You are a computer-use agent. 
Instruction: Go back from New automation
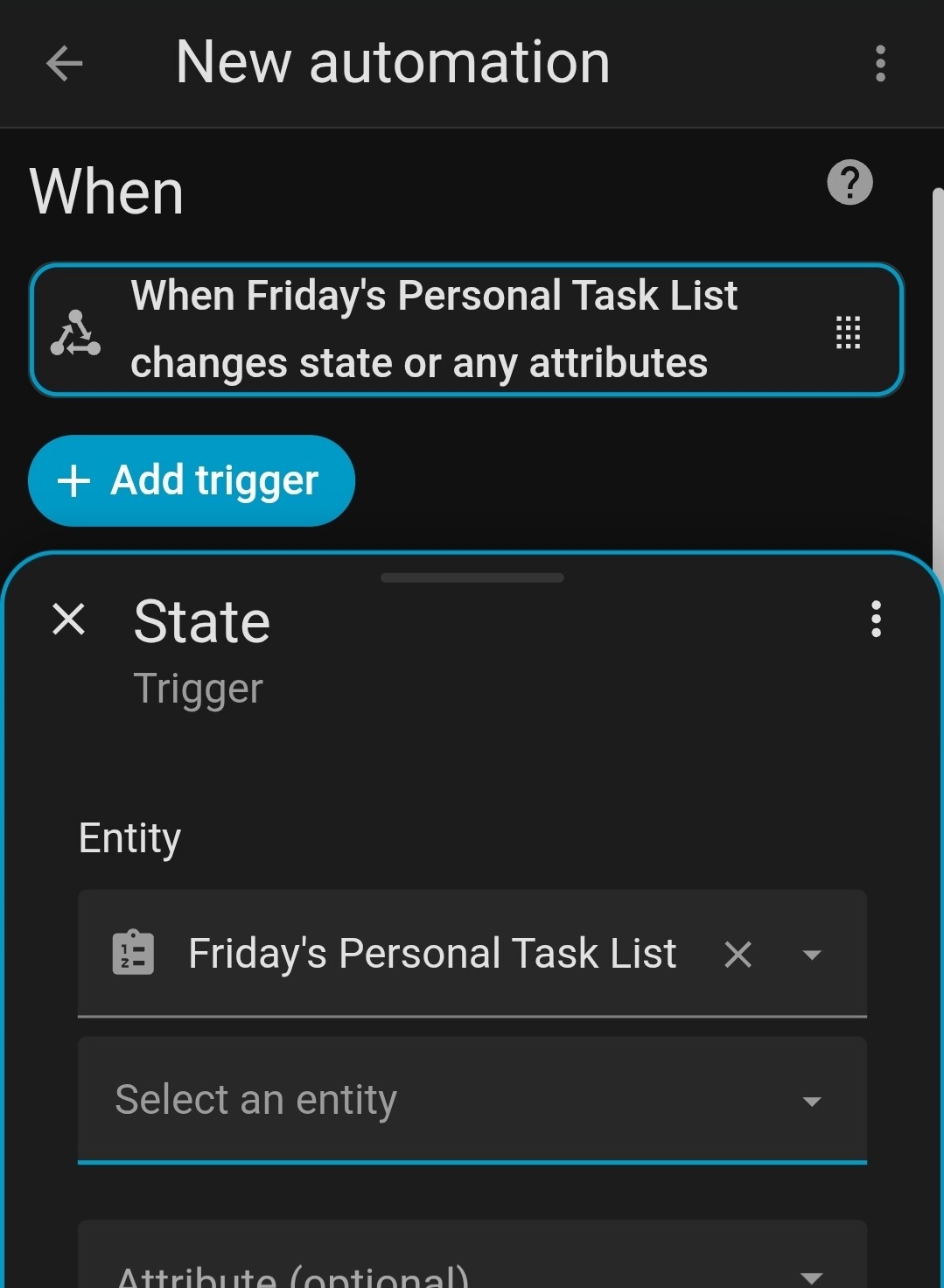tap(65, 63)
